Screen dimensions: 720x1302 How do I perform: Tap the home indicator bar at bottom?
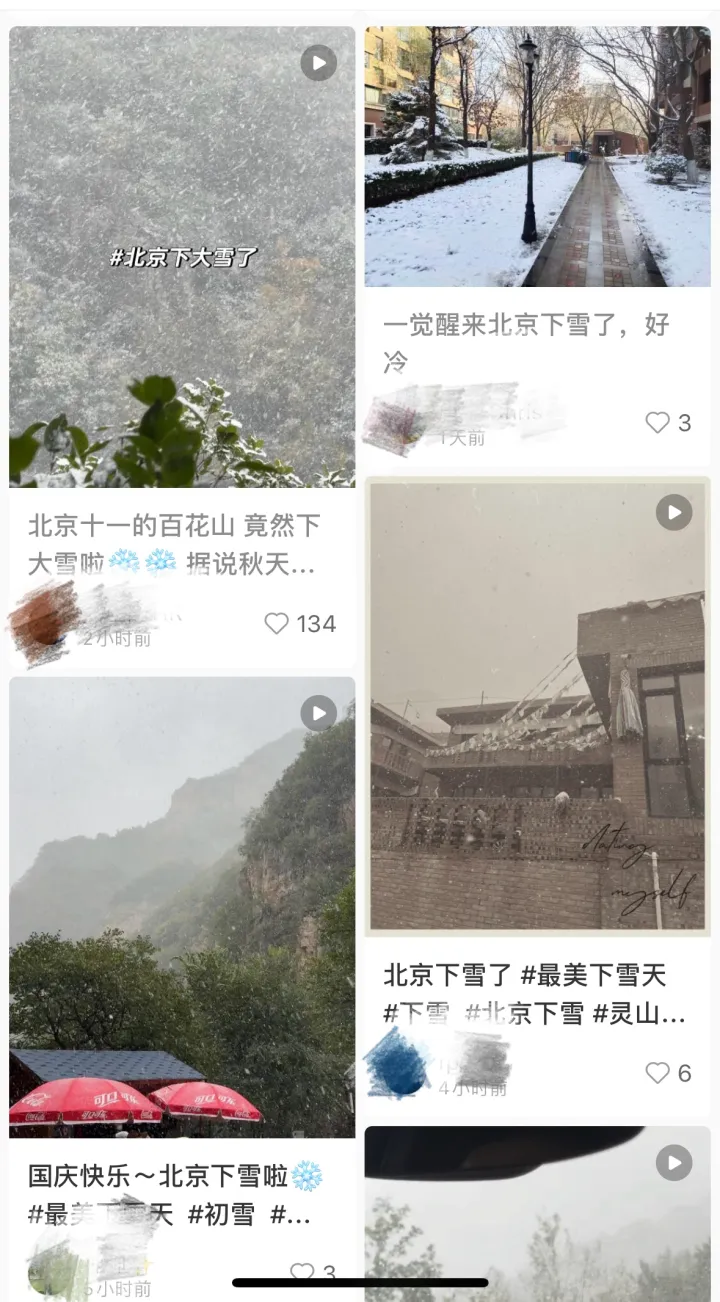(x=360, y=1281)
